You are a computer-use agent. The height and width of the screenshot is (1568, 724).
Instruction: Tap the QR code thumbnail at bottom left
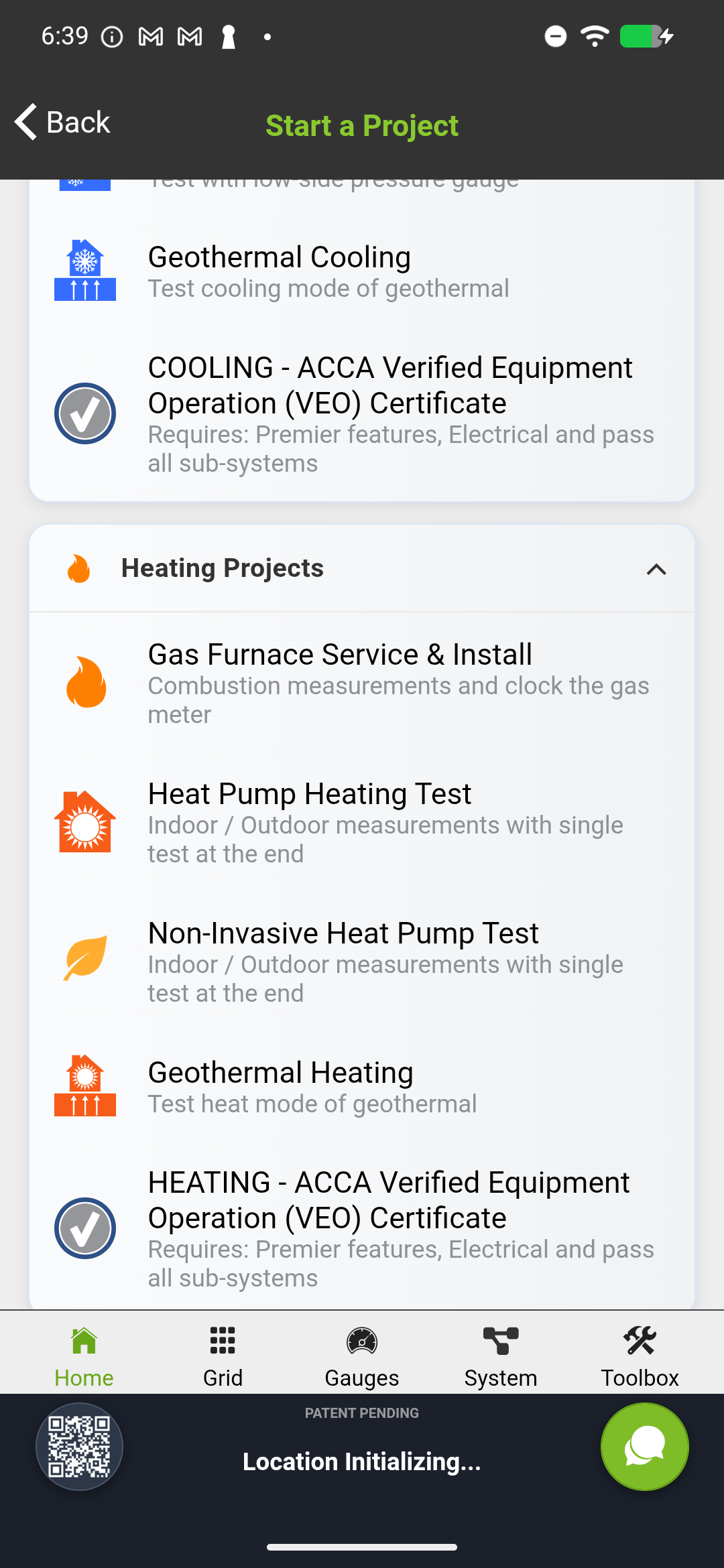[x=79, y=1447]
